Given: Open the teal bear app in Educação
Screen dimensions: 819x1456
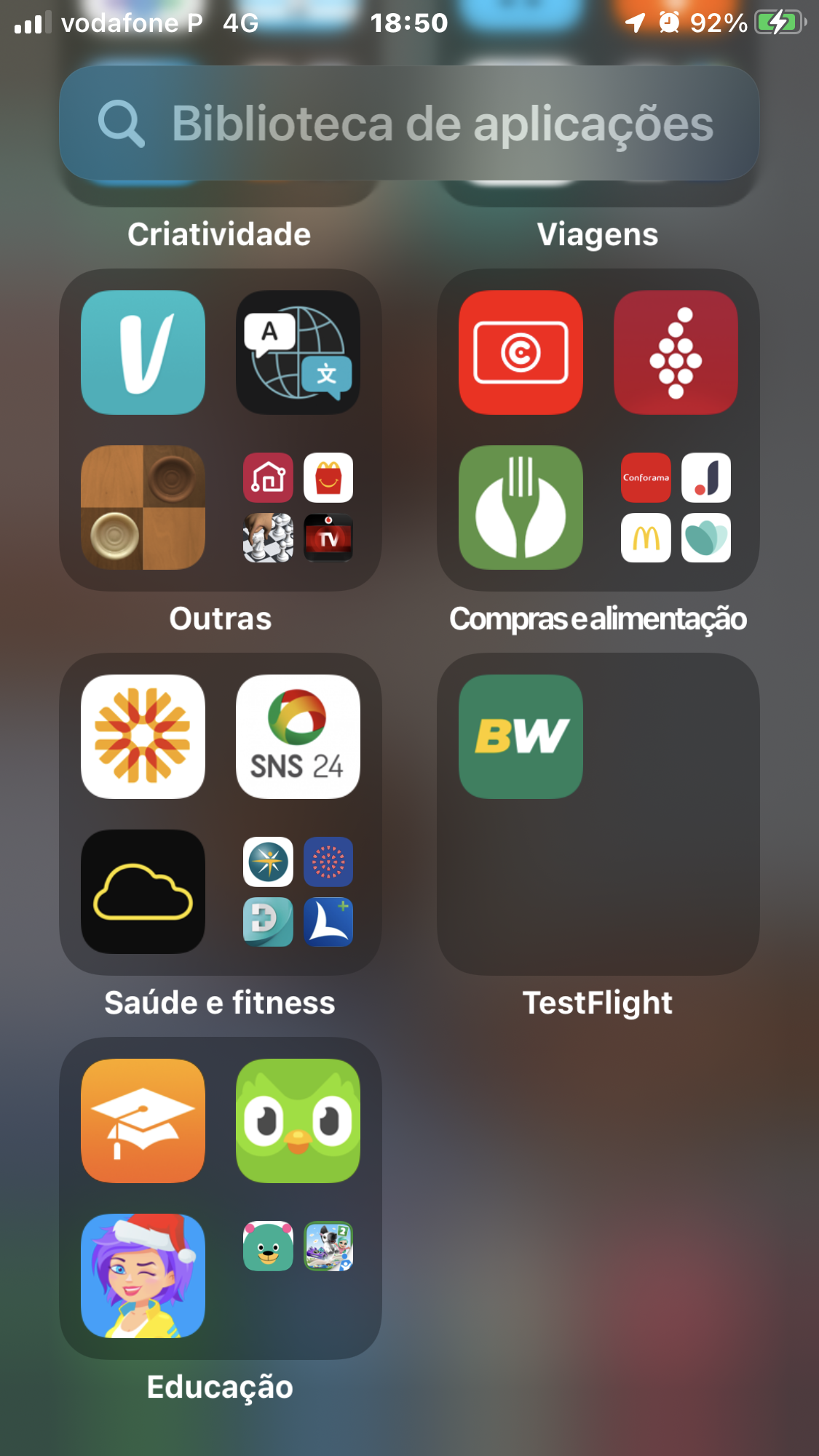Looking at the screenshot, I should click(268, 1246).
